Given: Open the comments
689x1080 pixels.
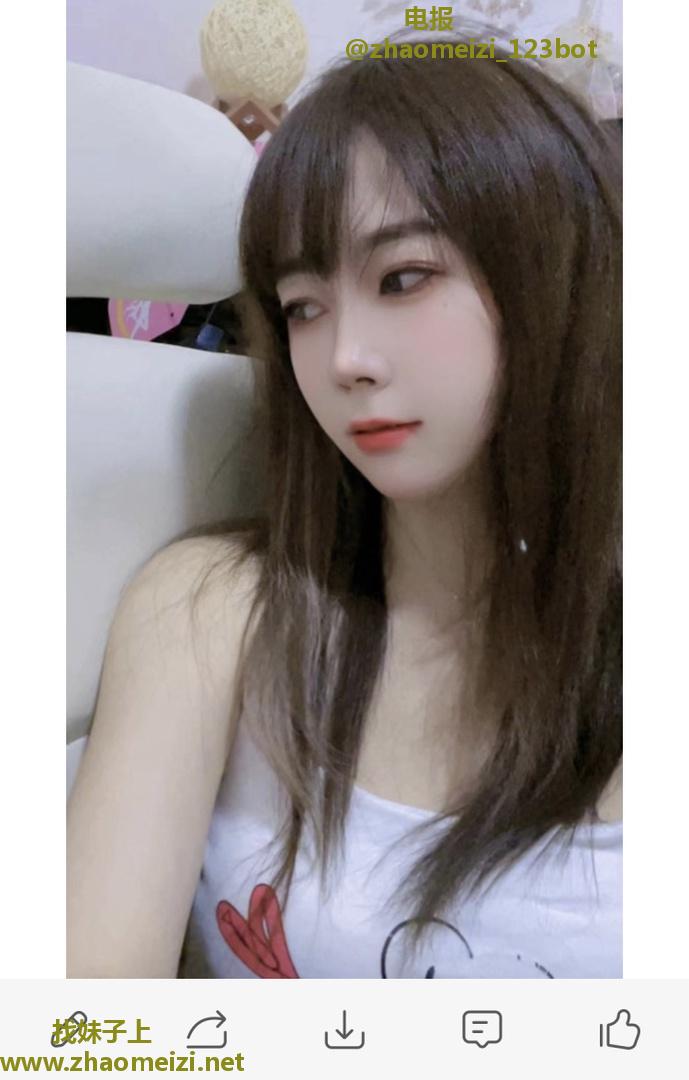Looking at the screenshot, I should pos(481,1029).
